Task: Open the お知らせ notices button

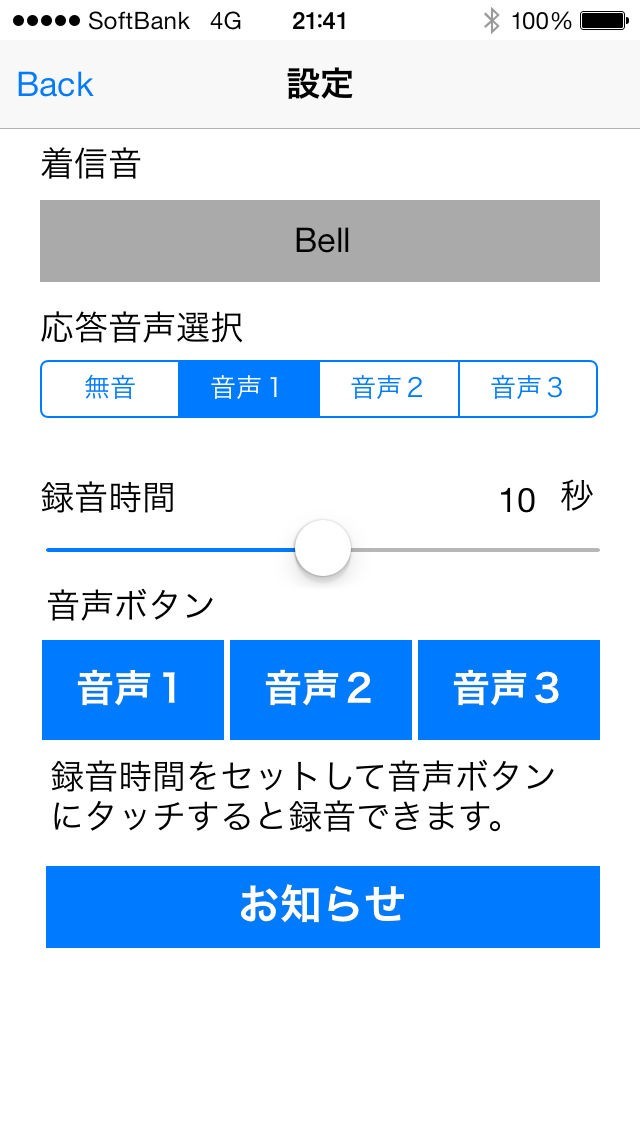Action: (x=322, y=906)
